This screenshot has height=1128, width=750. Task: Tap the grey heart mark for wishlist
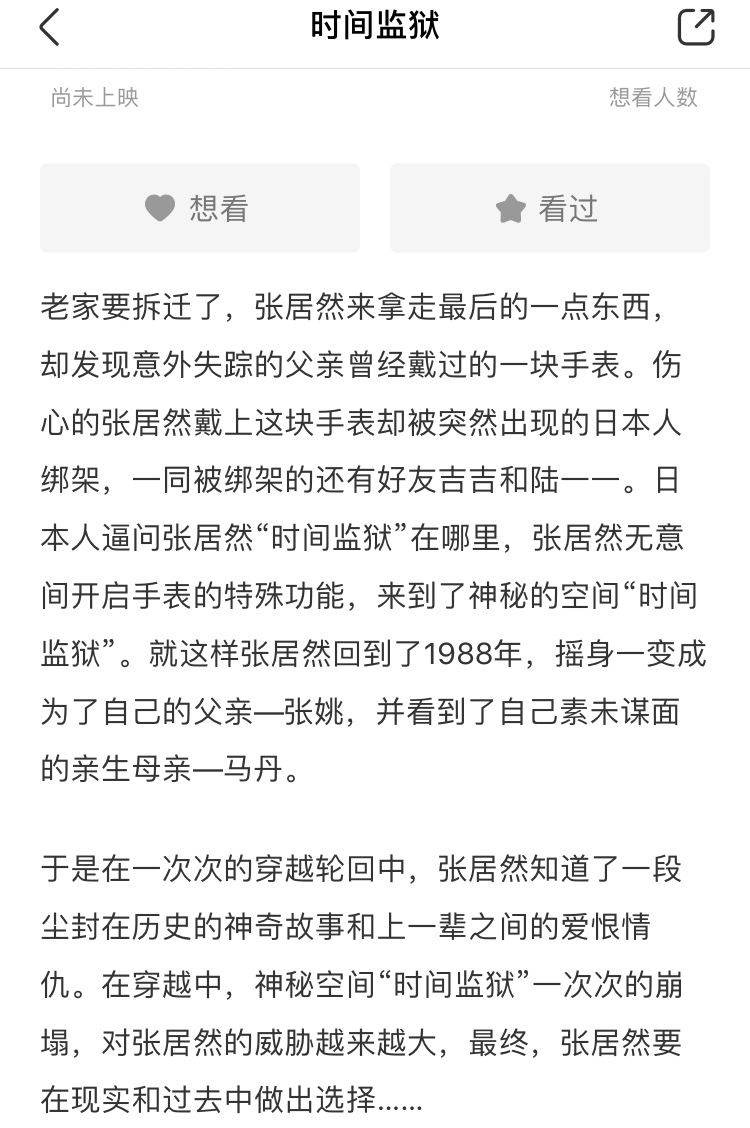[x=160, y=207]
